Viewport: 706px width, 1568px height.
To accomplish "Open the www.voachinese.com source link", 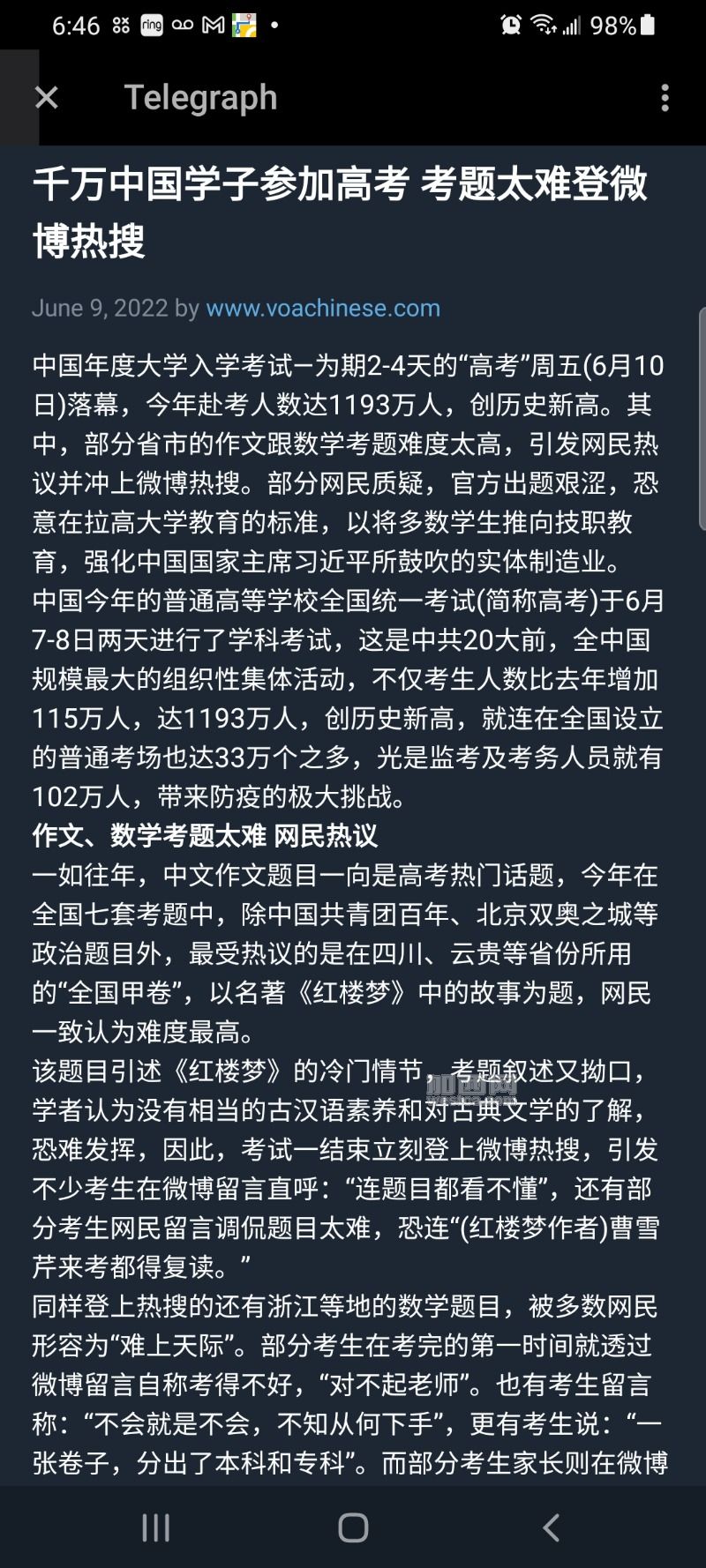I will pos(322,308).
